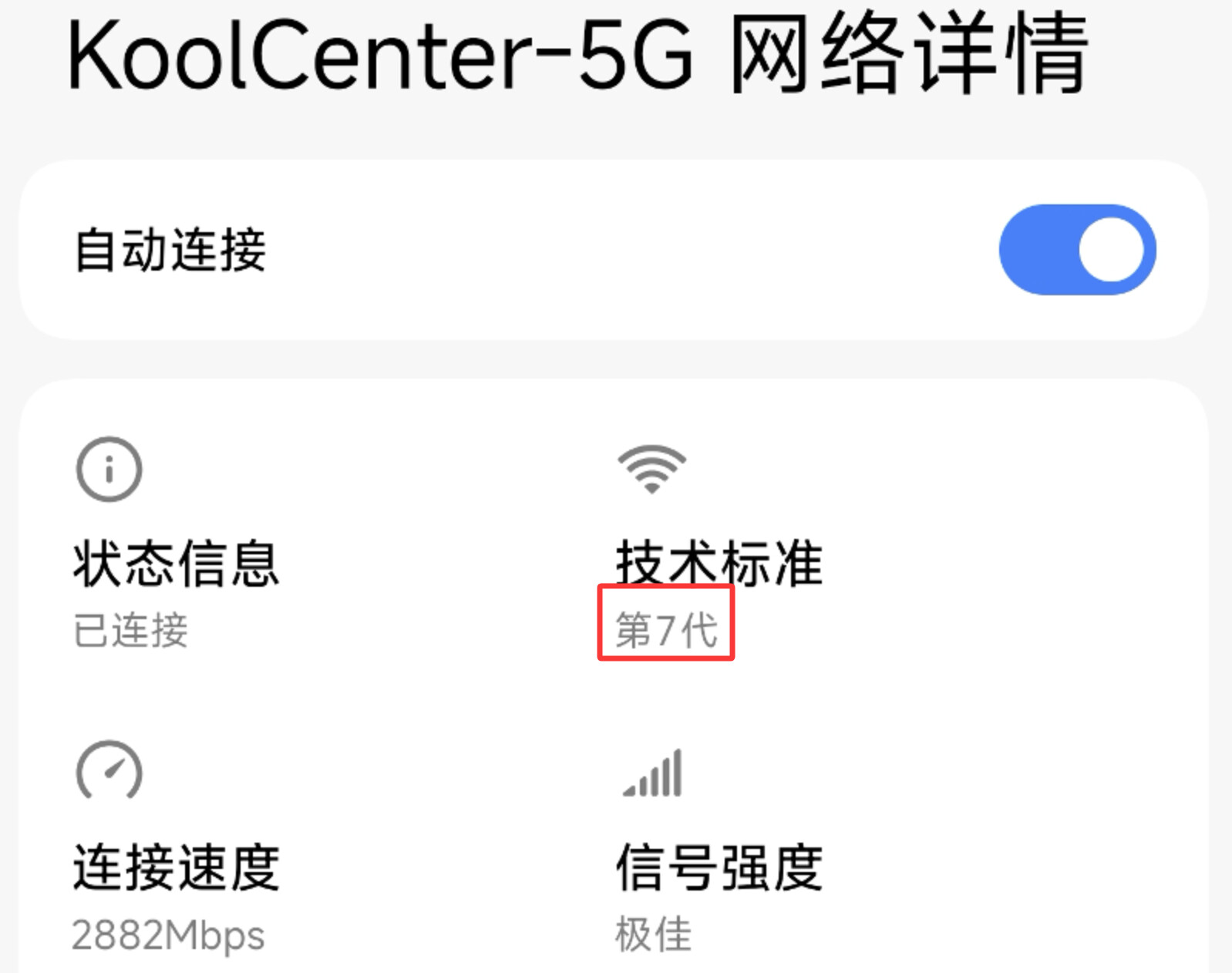Turn off the 自动连接 auto-connect switch
The width and height of the screenshot is (1232, 973).
[1076, 250]
